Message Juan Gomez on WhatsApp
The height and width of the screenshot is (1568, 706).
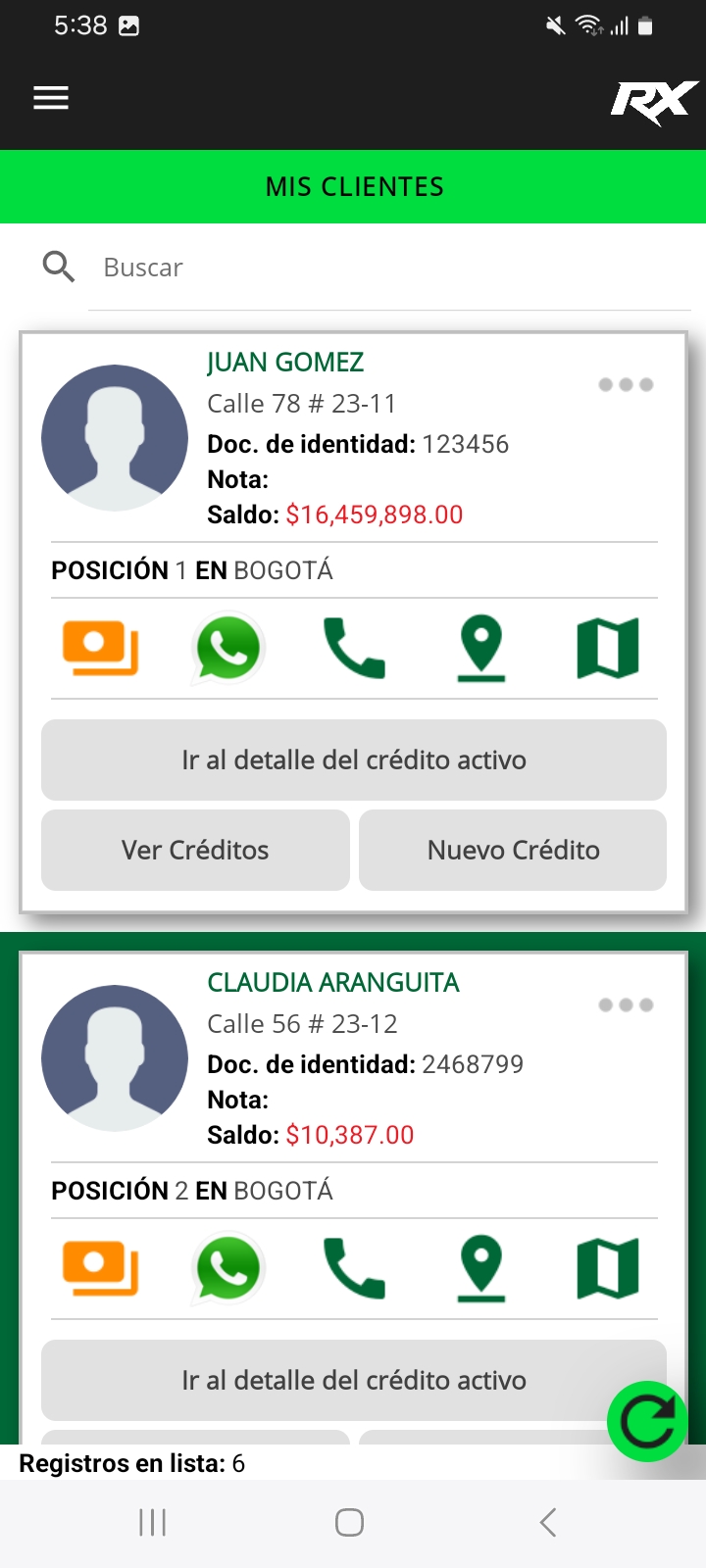coord(227,648)
